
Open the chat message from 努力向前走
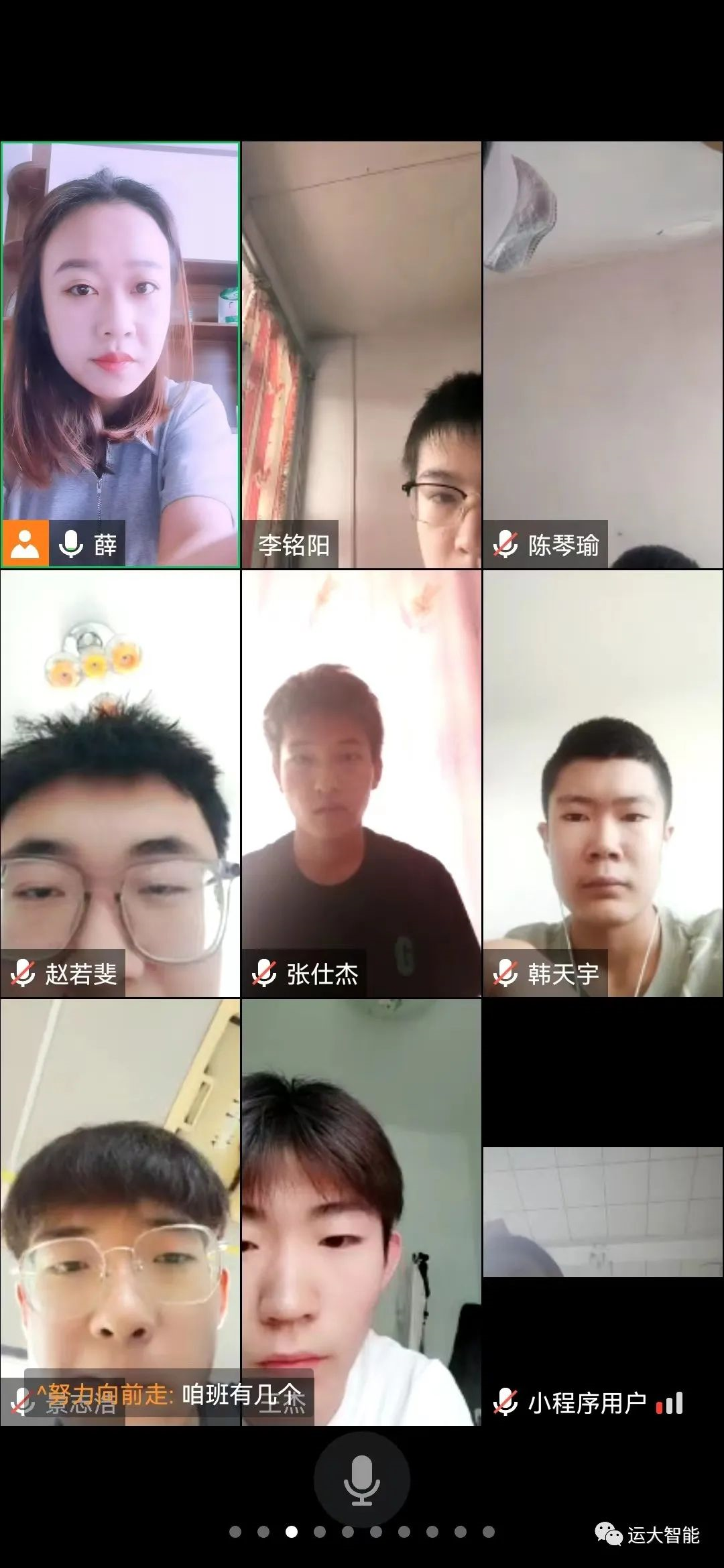point(169,1394)
